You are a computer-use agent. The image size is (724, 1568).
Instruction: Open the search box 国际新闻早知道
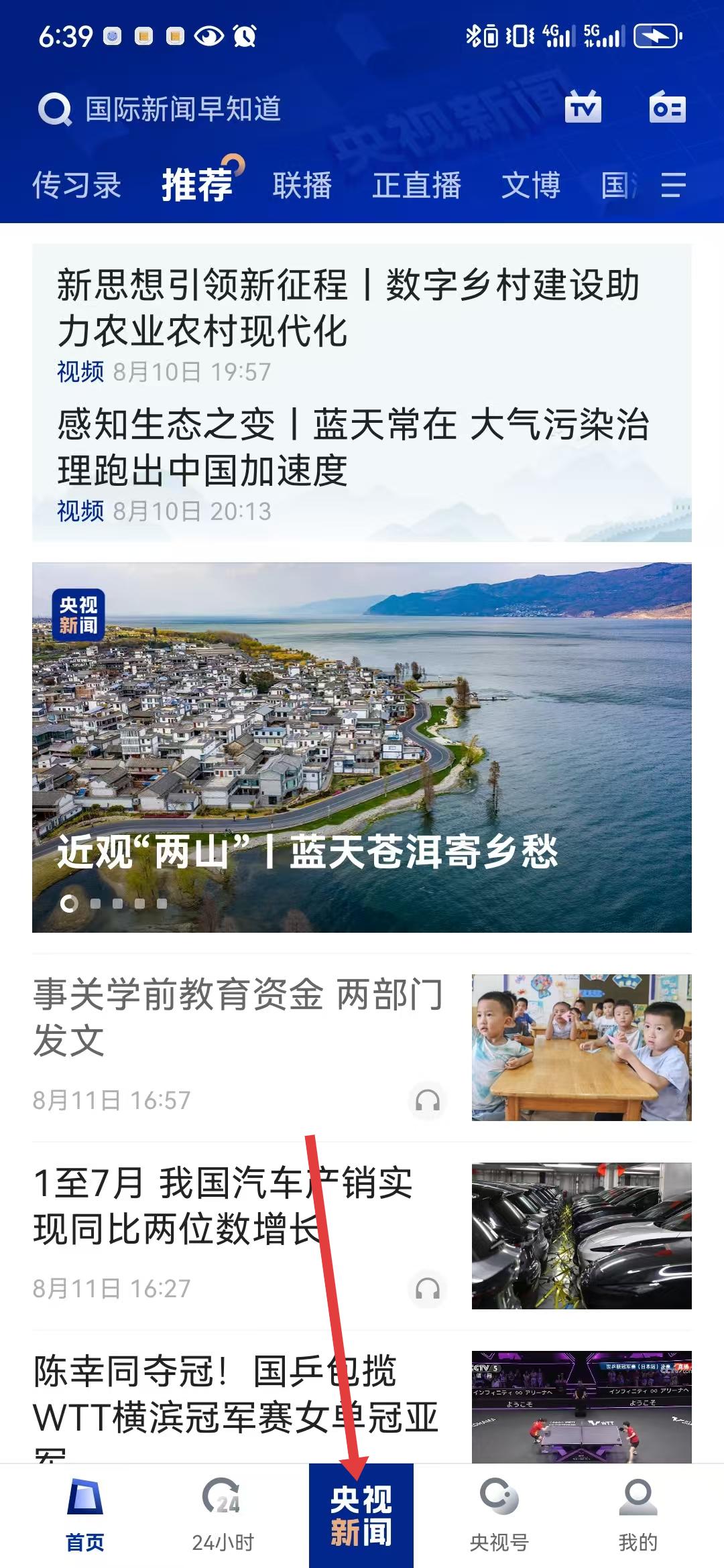(x=181, y=109)
